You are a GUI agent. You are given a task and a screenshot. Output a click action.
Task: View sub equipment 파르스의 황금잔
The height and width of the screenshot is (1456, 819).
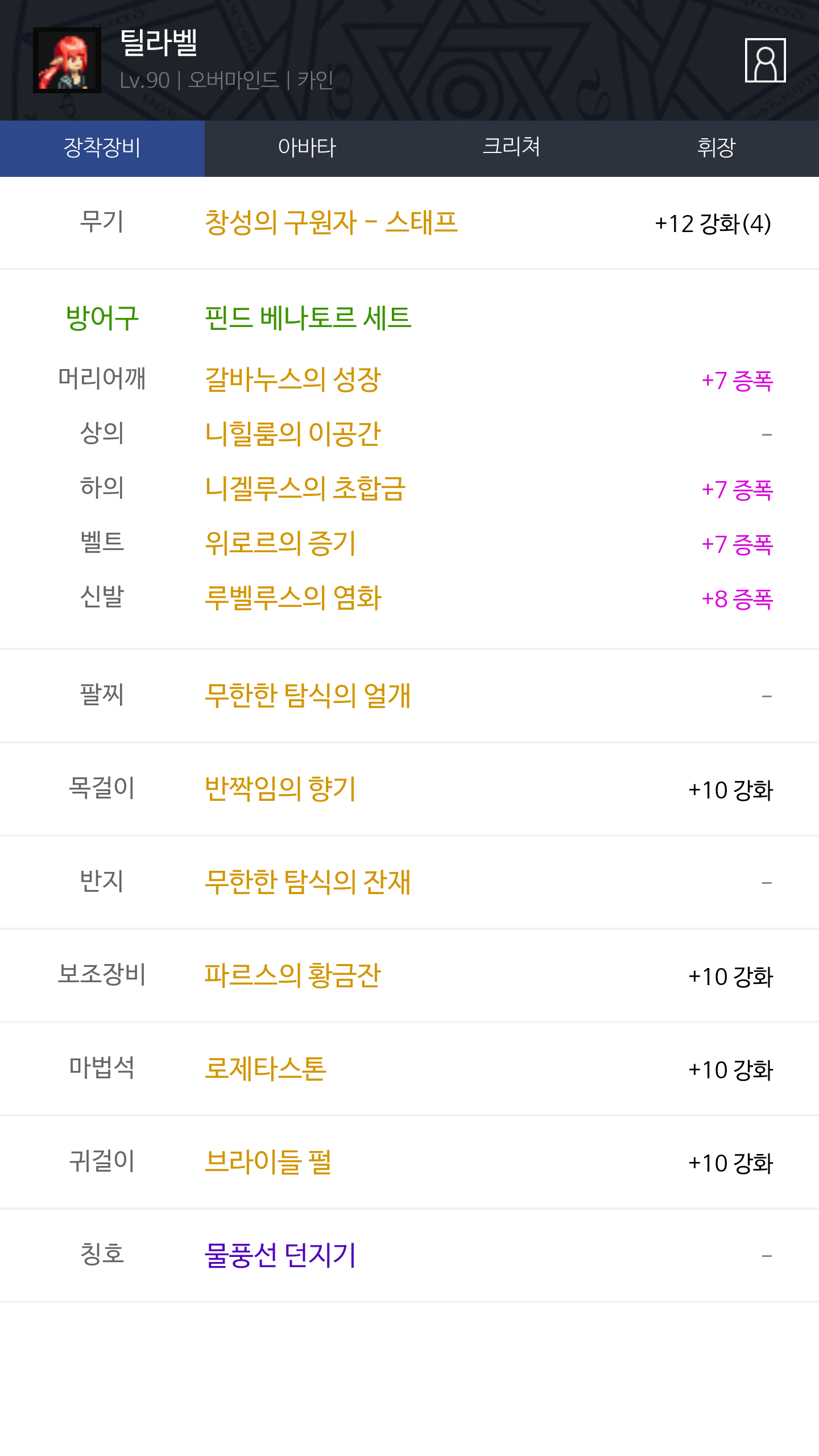coord(293,975)
